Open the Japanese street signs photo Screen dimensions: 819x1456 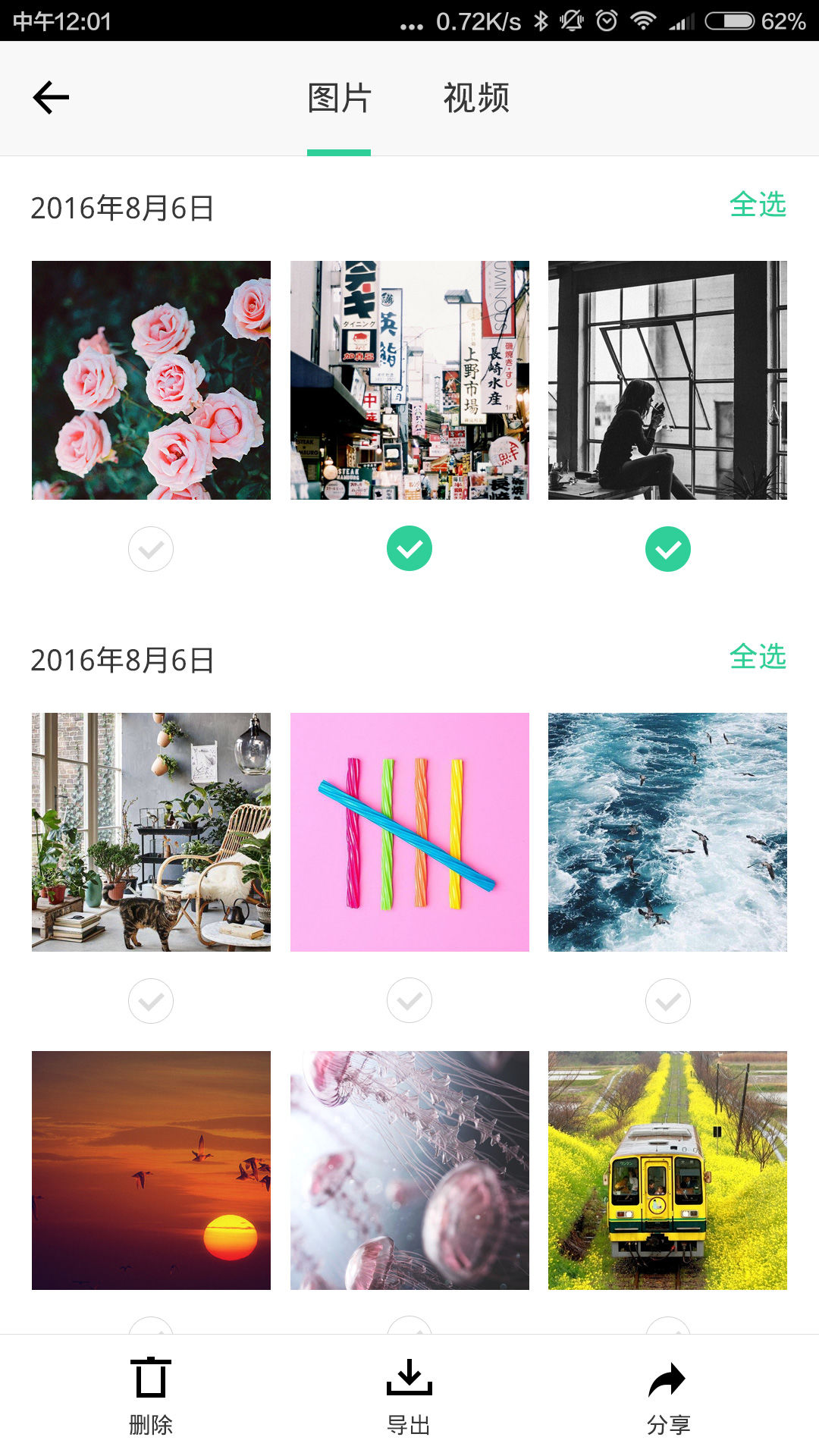coord(409,380)
